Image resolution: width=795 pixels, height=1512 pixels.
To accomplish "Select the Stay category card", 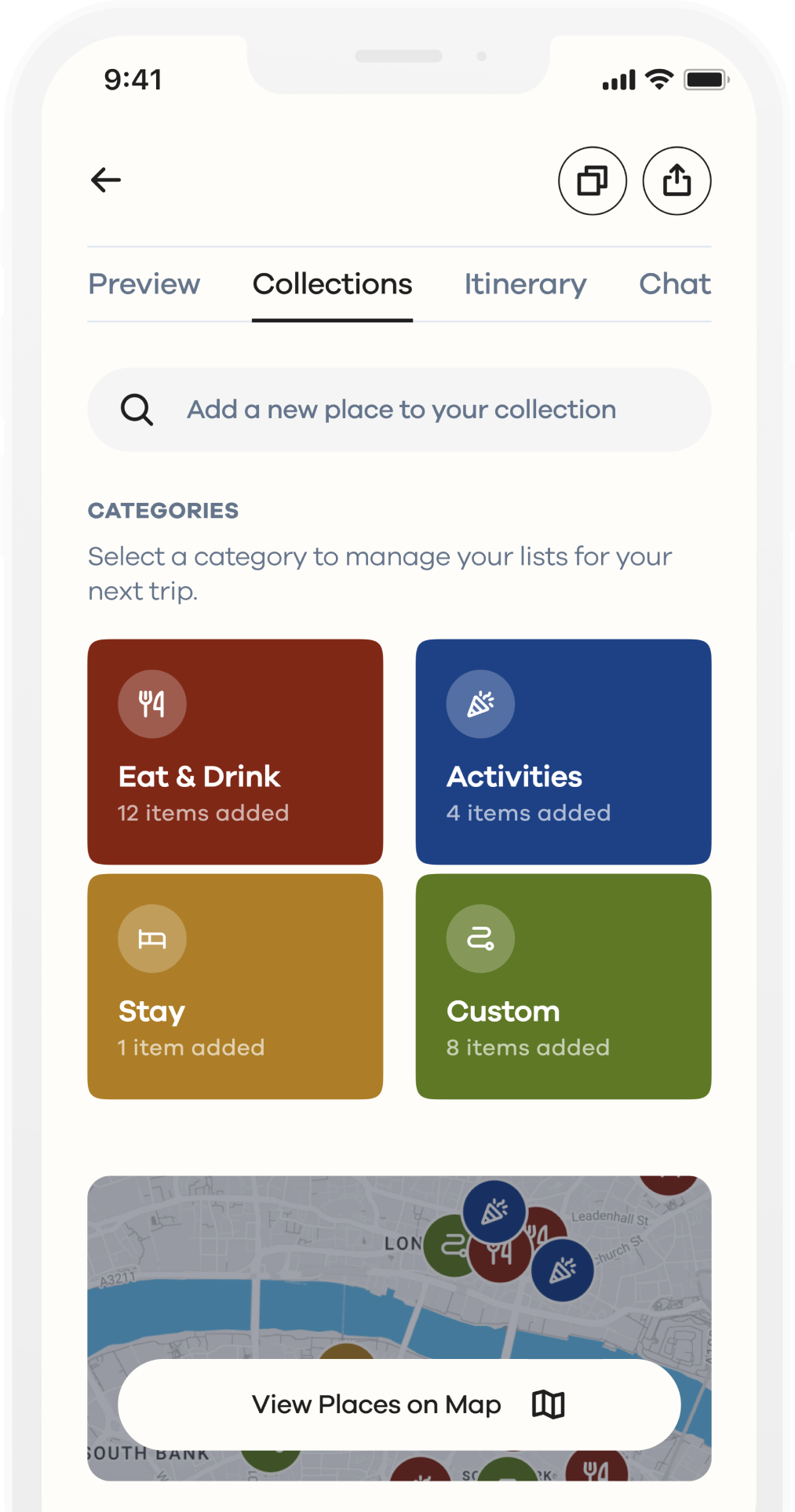I will [235, 986].
